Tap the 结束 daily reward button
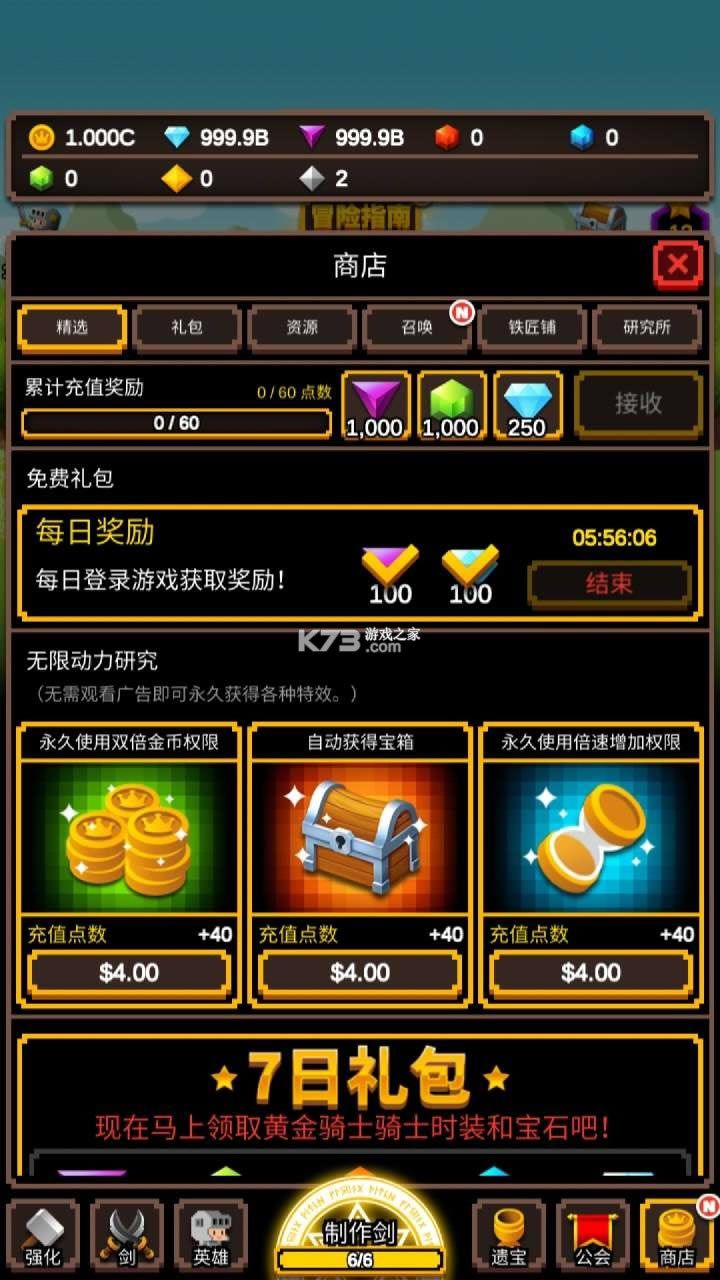 (x=609, y=583)
